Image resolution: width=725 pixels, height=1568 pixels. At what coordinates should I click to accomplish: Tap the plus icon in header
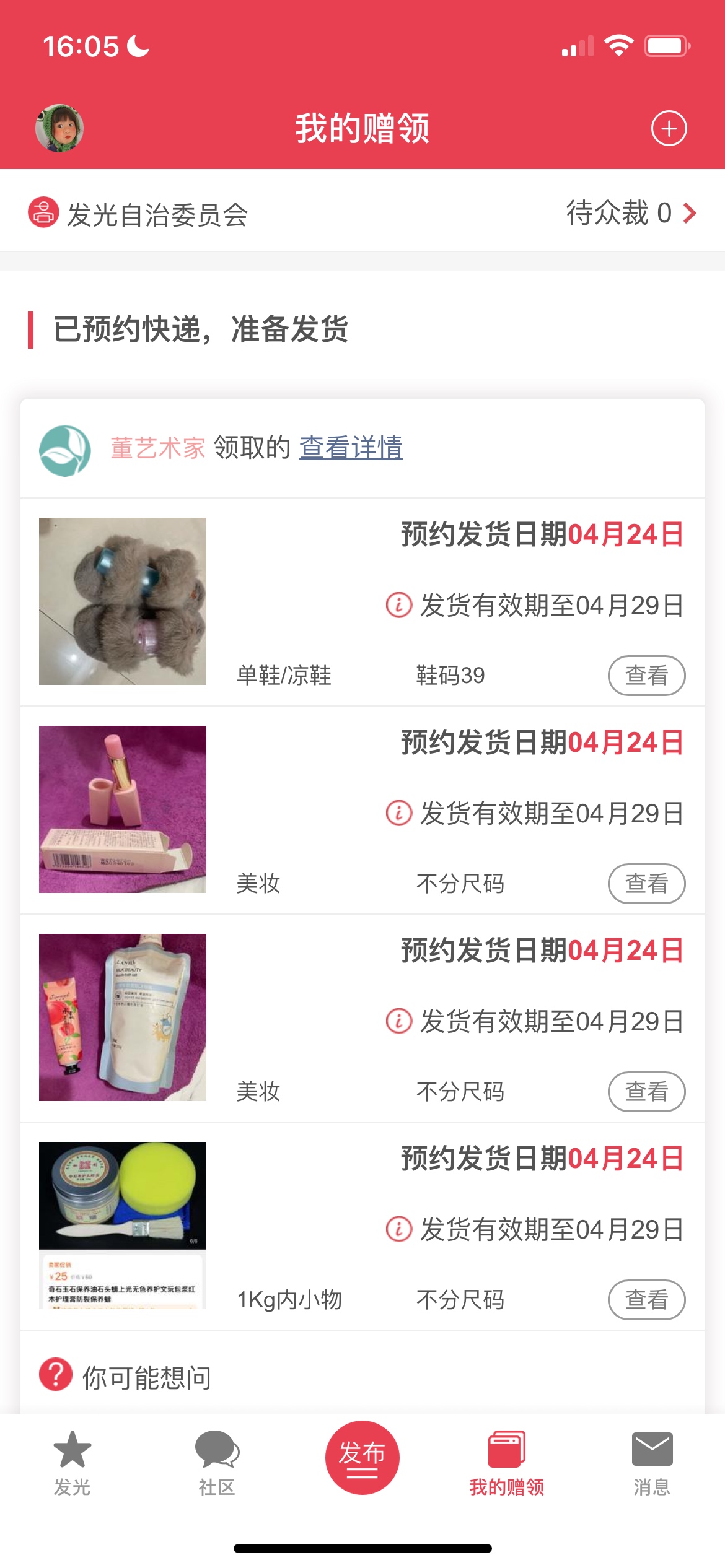[669, 129]
